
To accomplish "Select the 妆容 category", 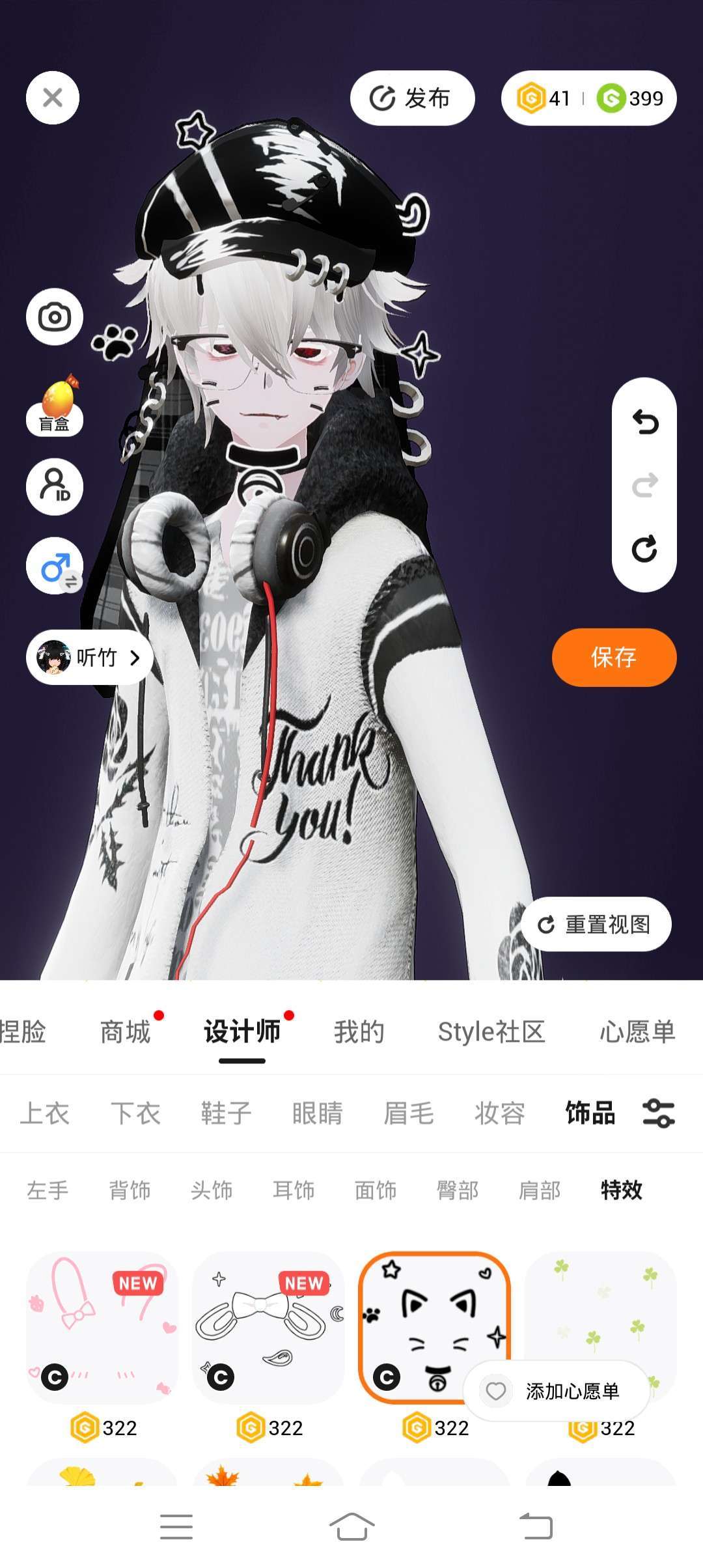I will coord(499,1113).
